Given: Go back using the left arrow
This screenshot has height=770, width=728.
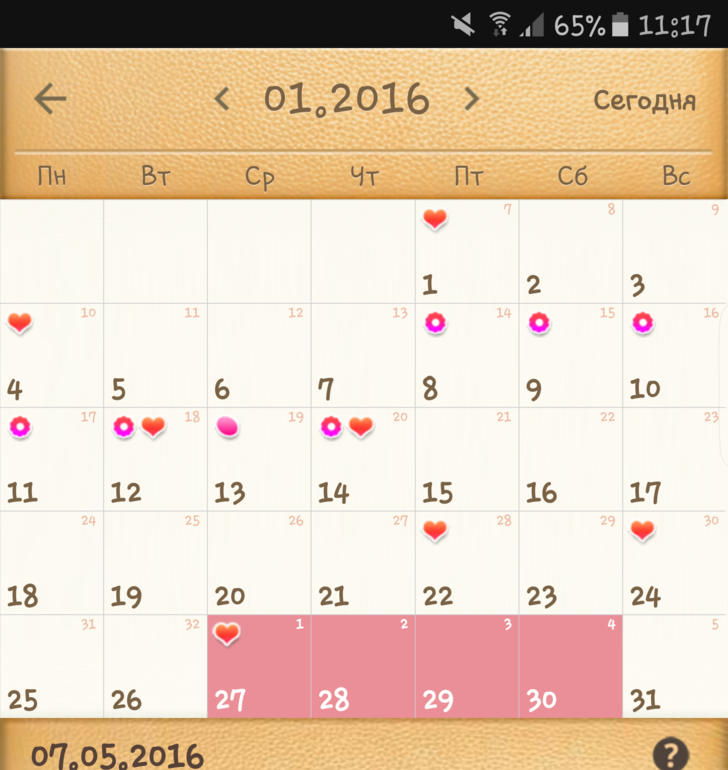Looking at the screenshot, I should [x=50, y=98].
